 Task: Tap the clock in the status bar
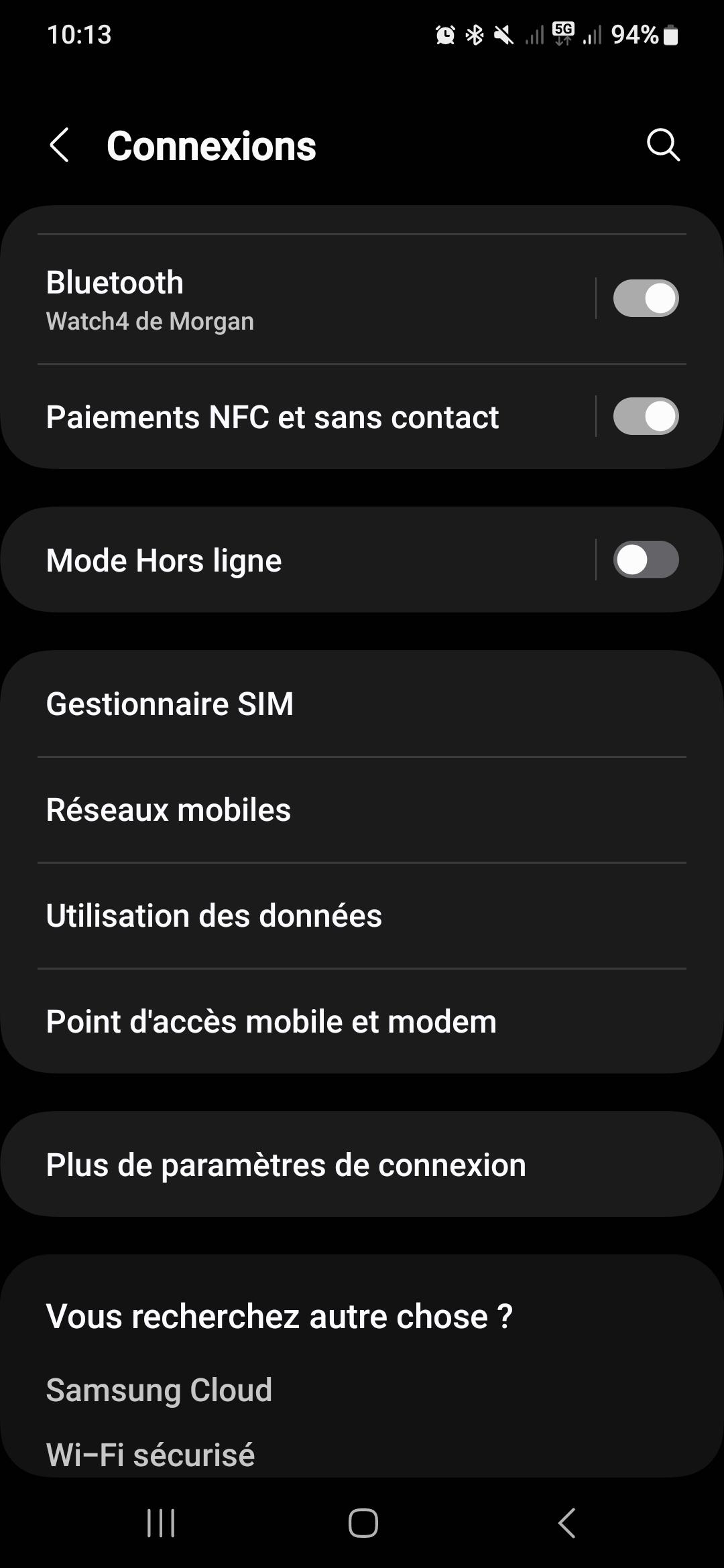(82, 35)
